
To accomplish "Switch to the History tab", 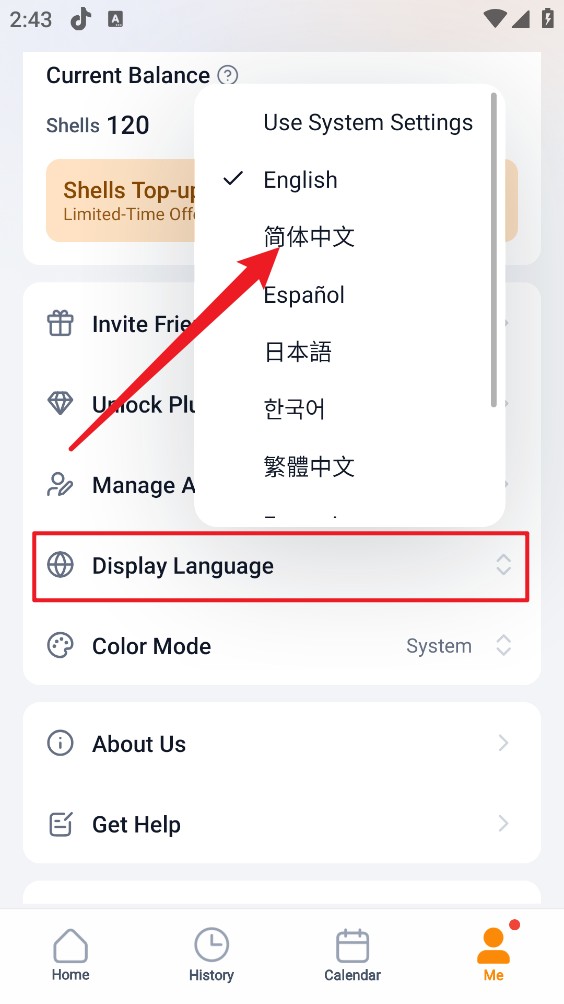I will 211,955.
